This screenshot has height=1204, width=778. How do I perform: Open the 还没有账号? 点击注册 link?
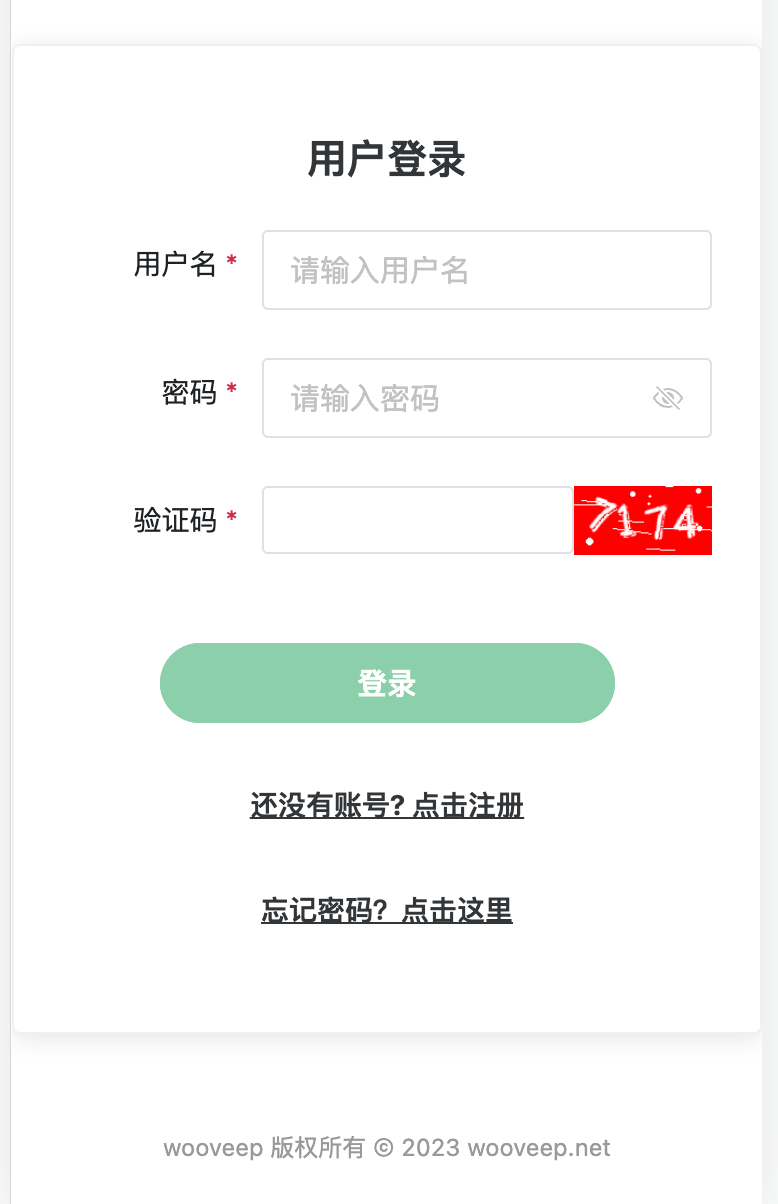point(387,805)
